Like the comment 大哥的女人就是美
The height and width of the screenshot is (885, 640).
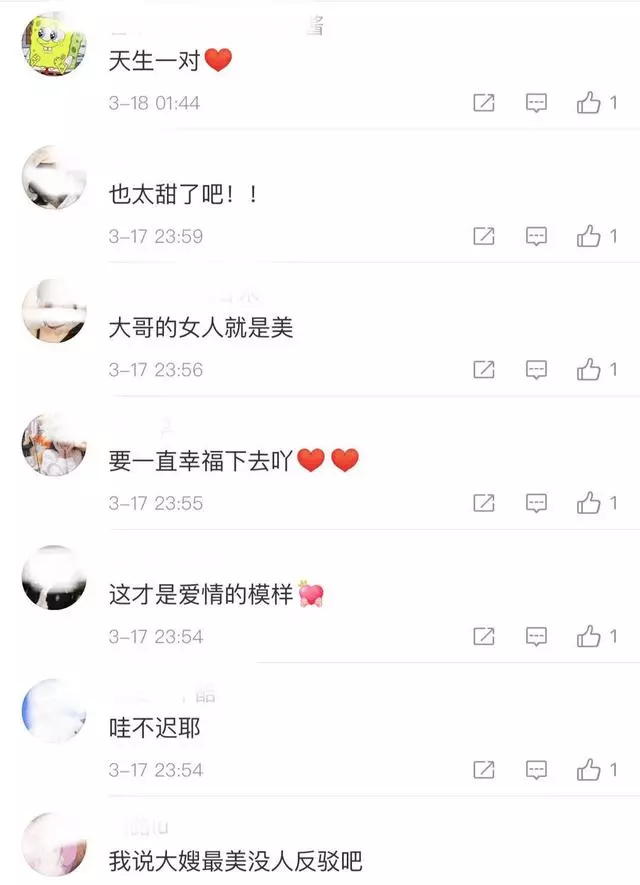coord(589,370)
